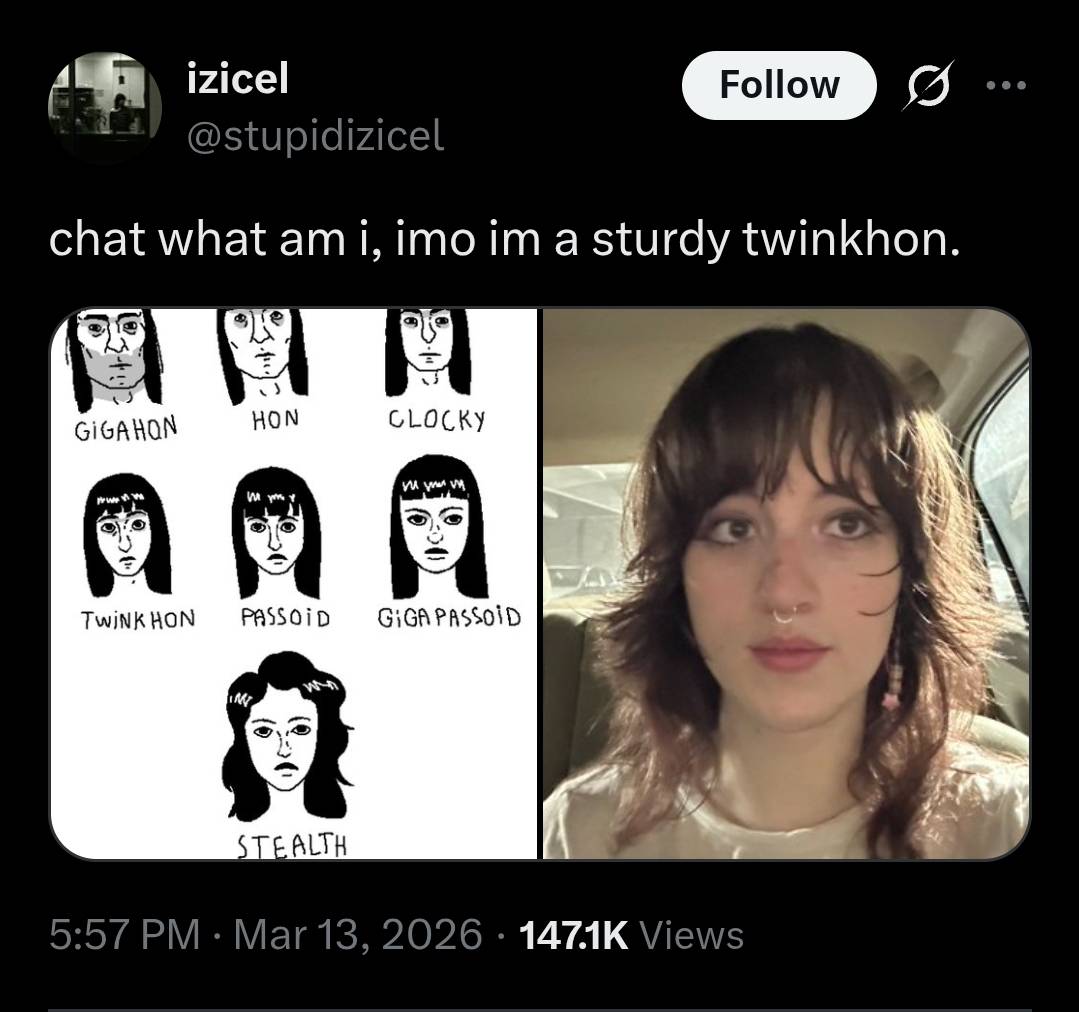Expand the selfie photo in the post
This screenshot has width=1079, height=1012.
coord(786,583)
